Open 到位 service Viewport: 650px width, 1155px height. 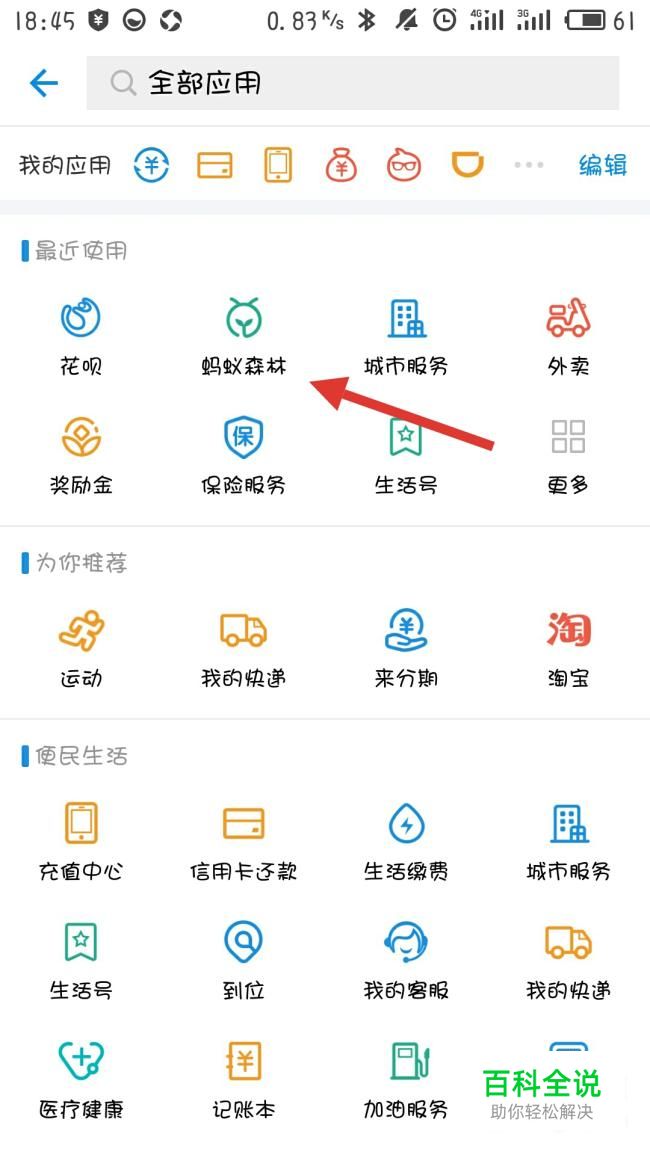coord(243,959)
